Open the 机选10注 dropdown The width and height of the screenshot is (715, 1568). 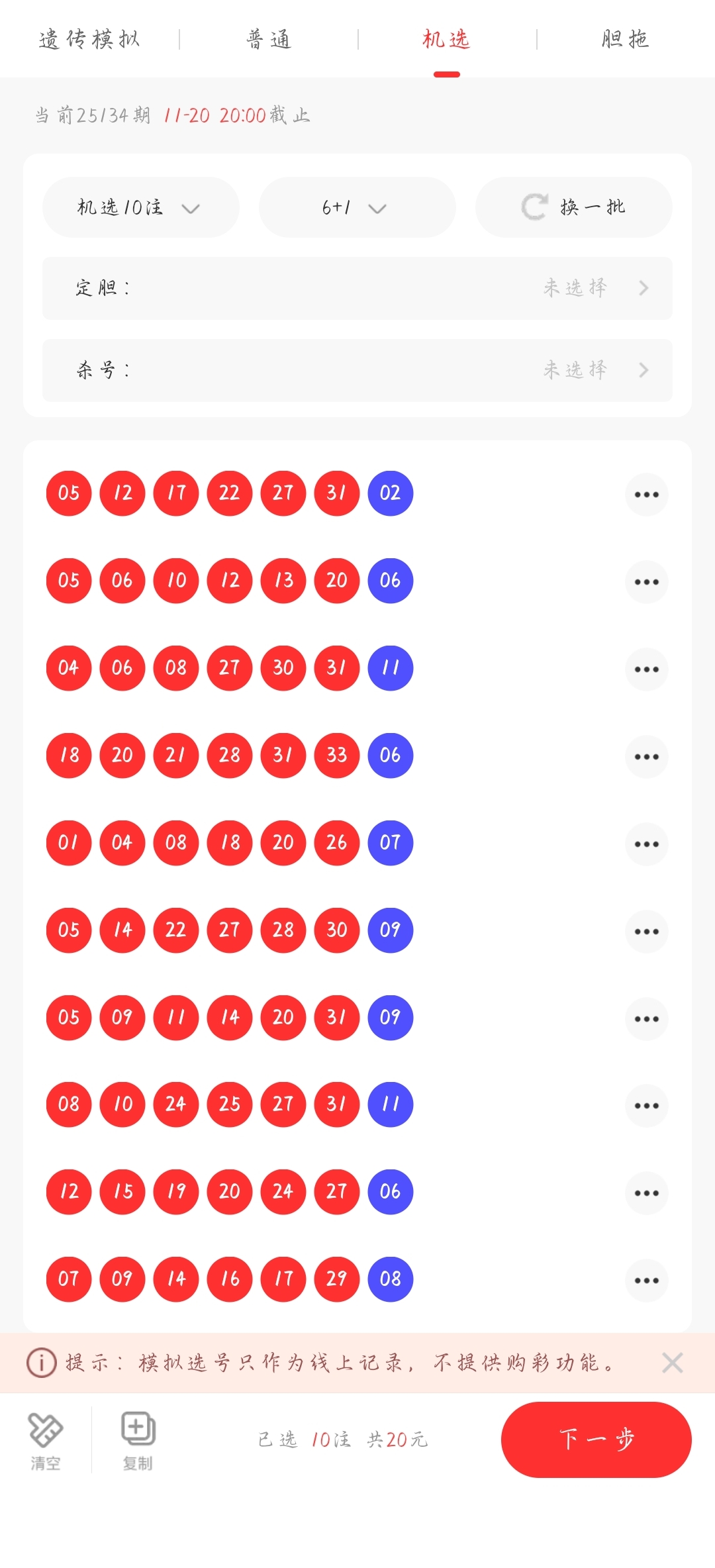pyautogui.click(x=140, y=208)
